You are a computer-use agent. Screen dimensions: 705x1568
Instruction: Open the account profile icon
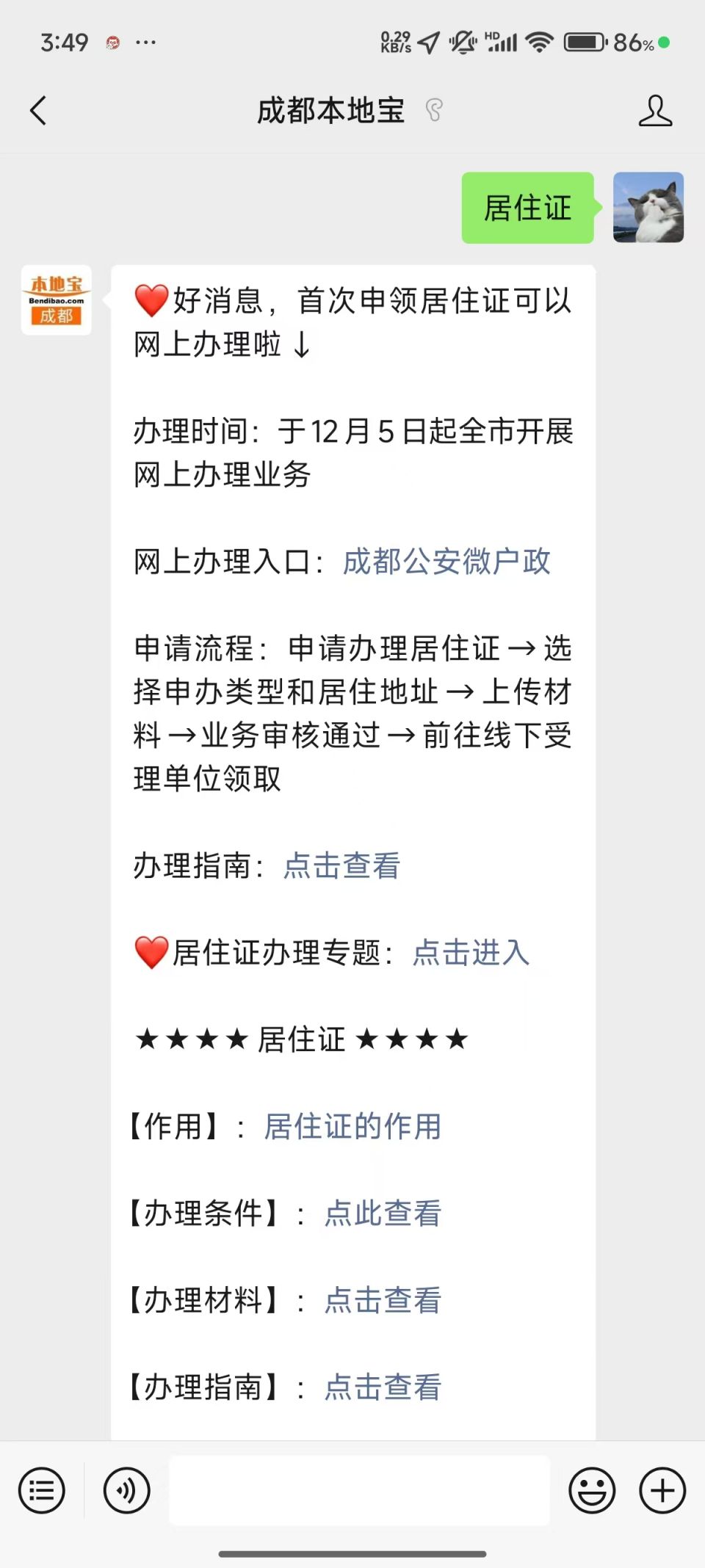point(655,111)
